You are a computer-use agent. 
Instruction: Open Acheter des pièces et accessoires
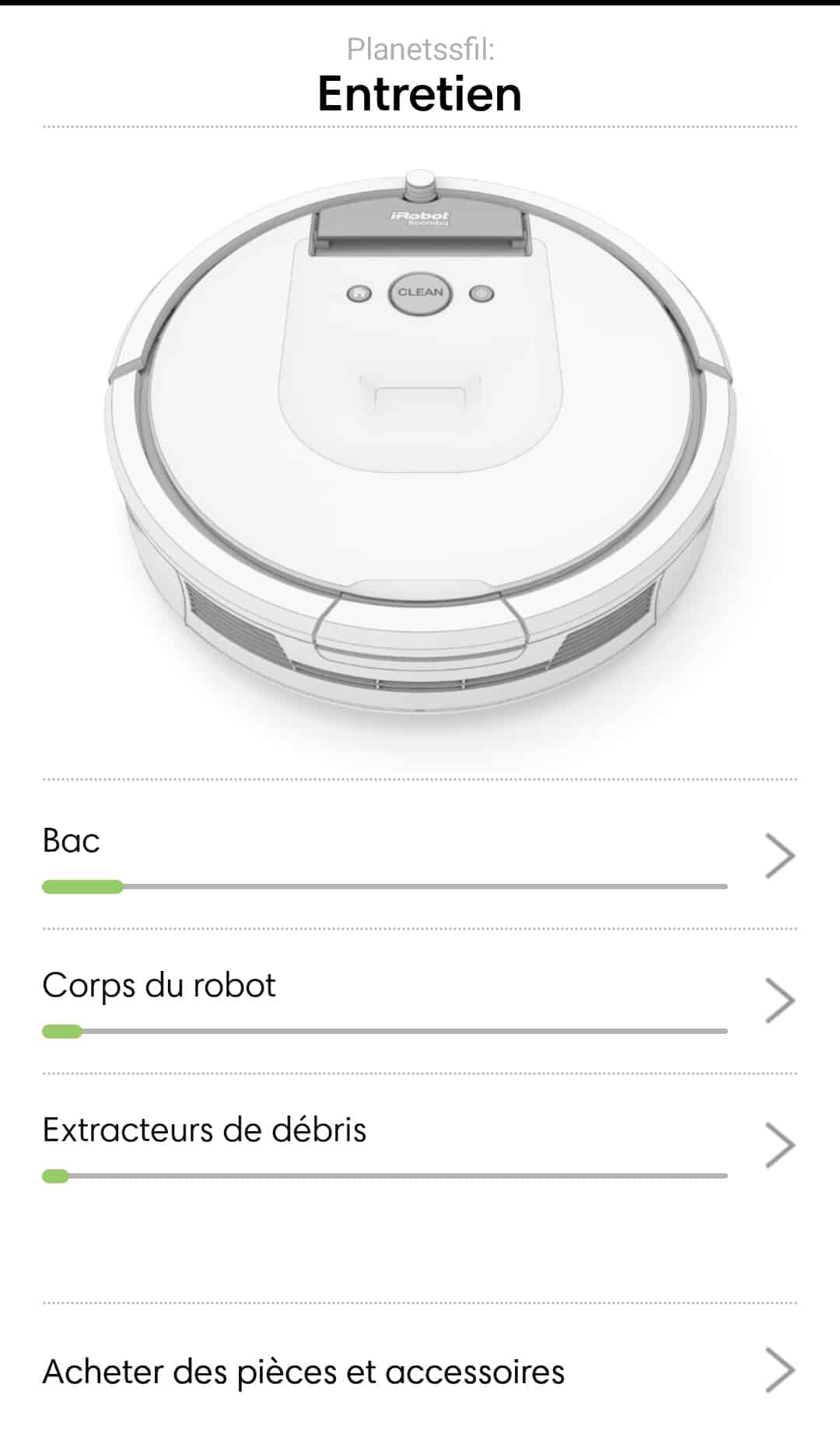coord(420,1371)
